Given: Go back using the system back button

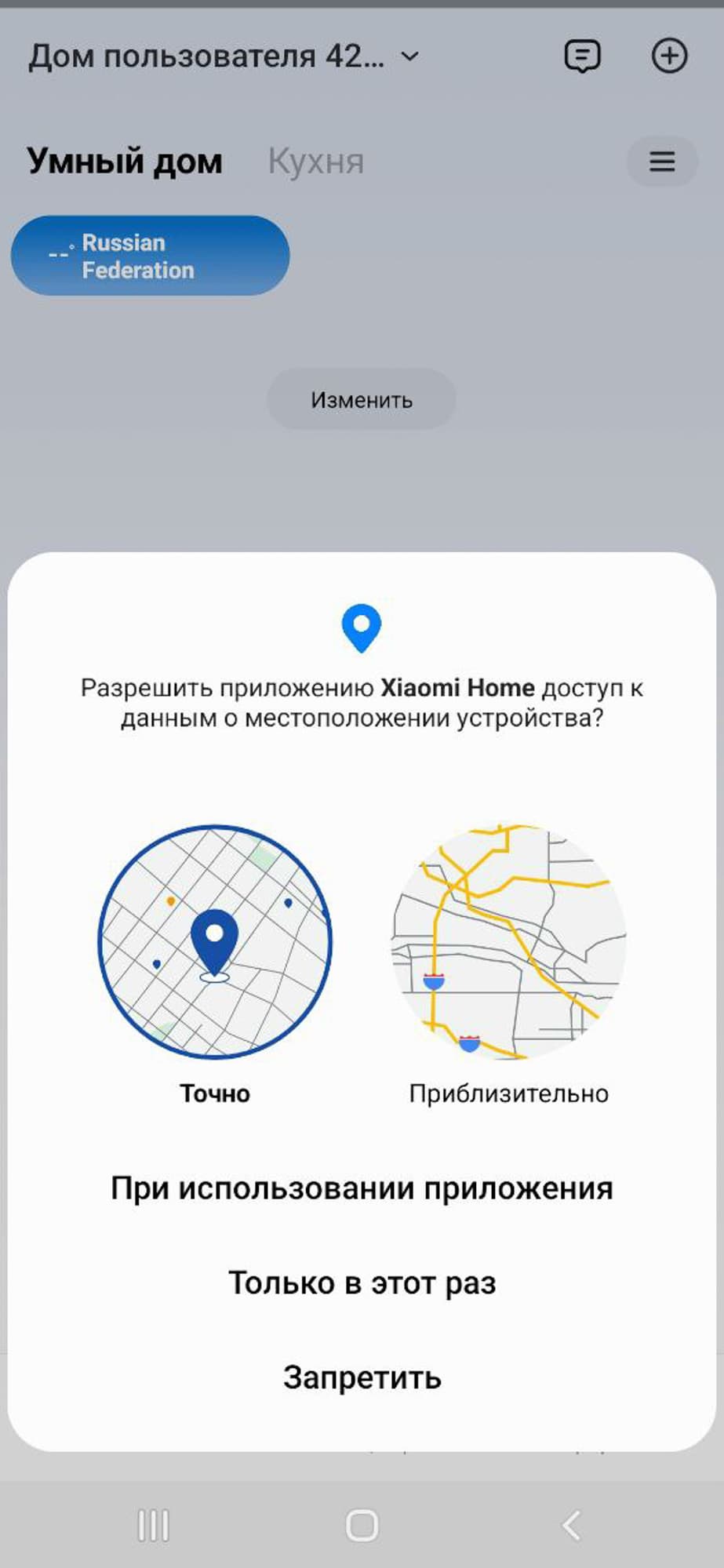Looking at the screenshot, I should [572, 1526].
